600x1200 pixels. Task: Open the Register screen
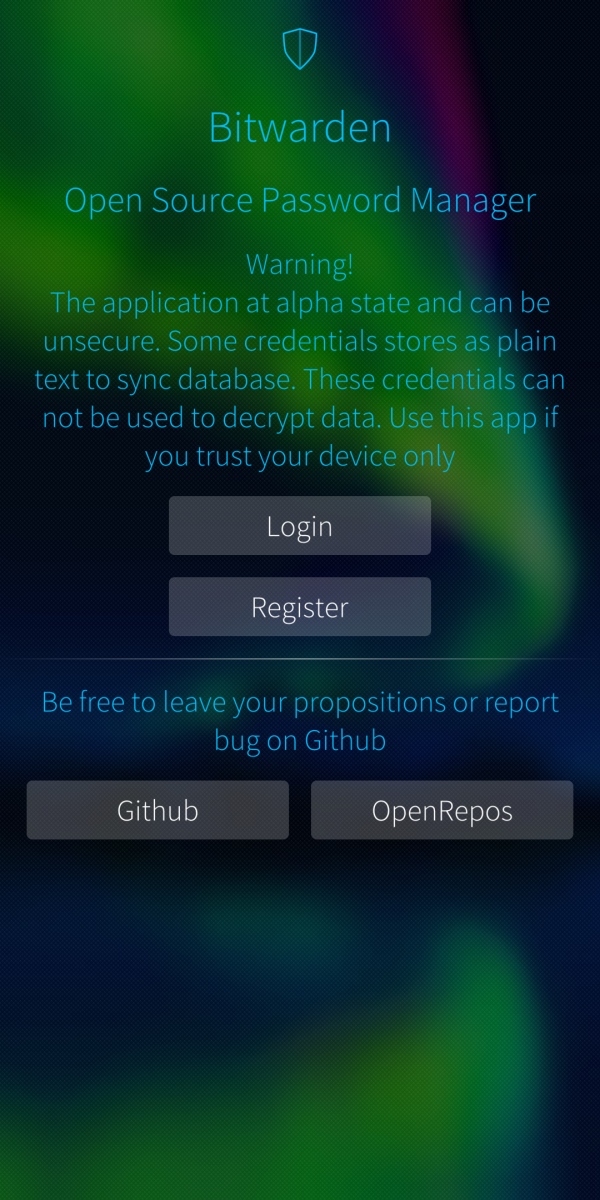point(299,607)
